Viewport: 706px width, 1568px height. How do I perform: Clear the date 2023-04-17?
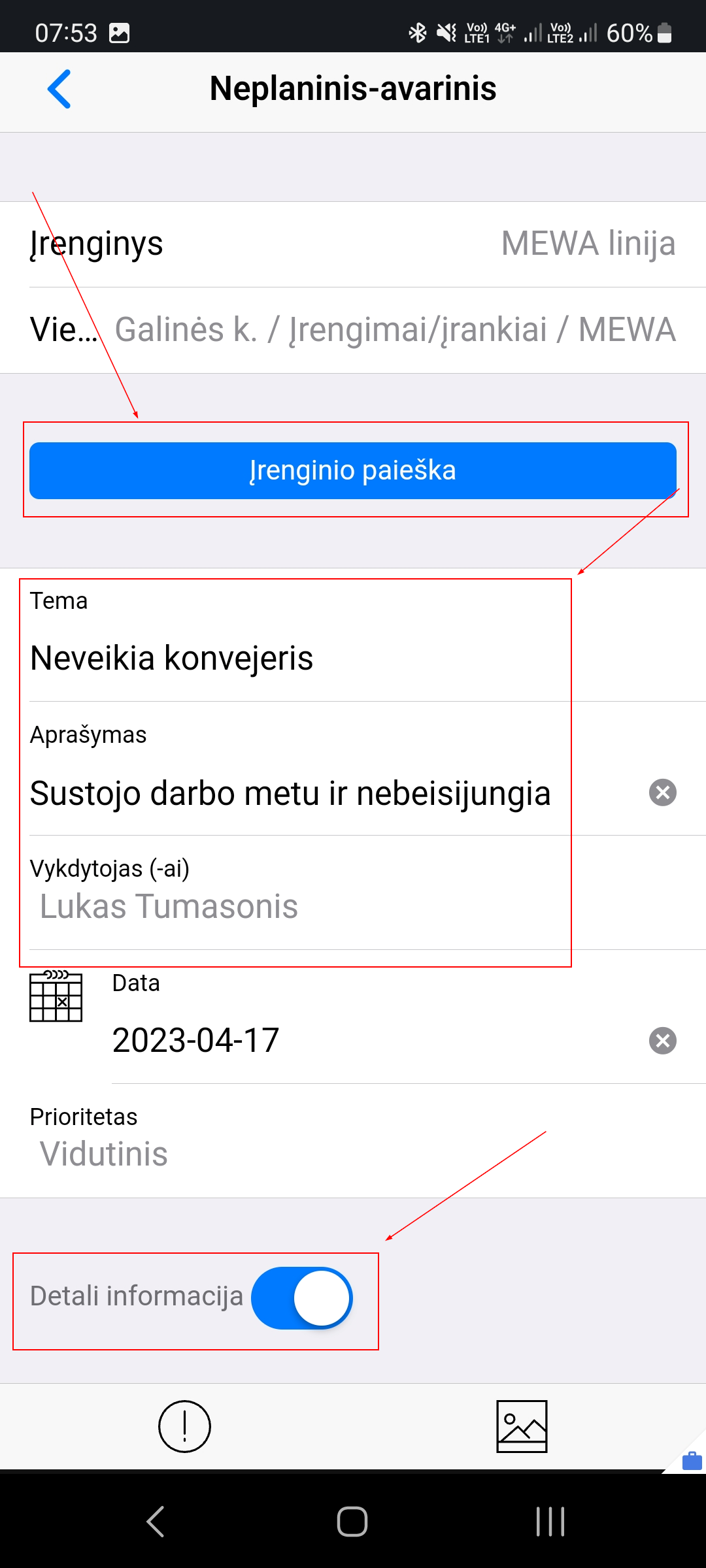[x=662, y=1041]
